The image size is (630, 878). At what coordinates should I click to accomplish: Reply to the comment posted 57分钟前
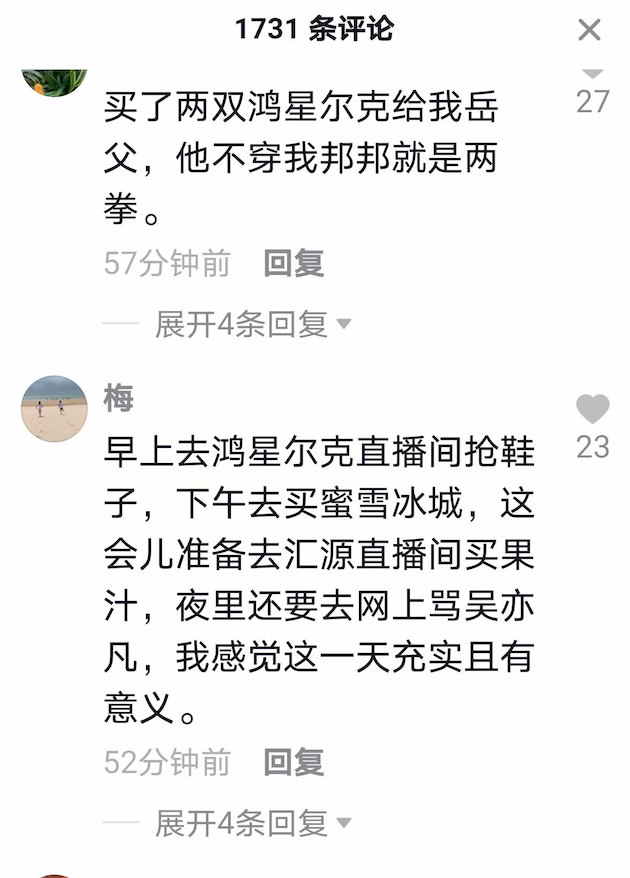[x=293, y=264]
